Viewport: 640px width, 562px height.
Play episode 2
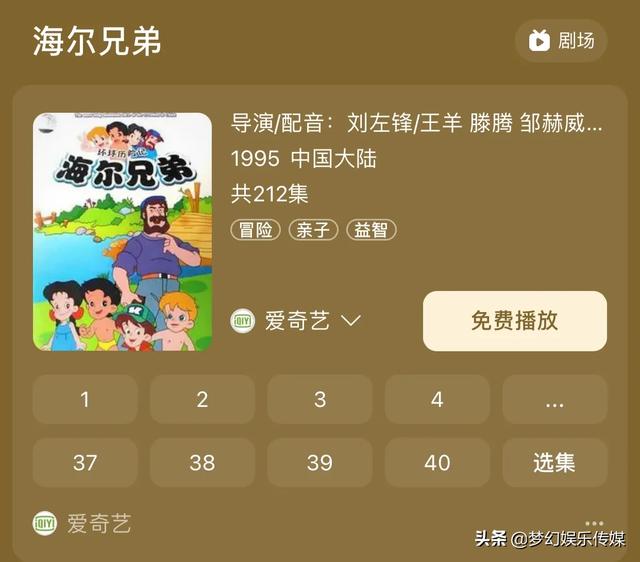[x=202, y=400]
